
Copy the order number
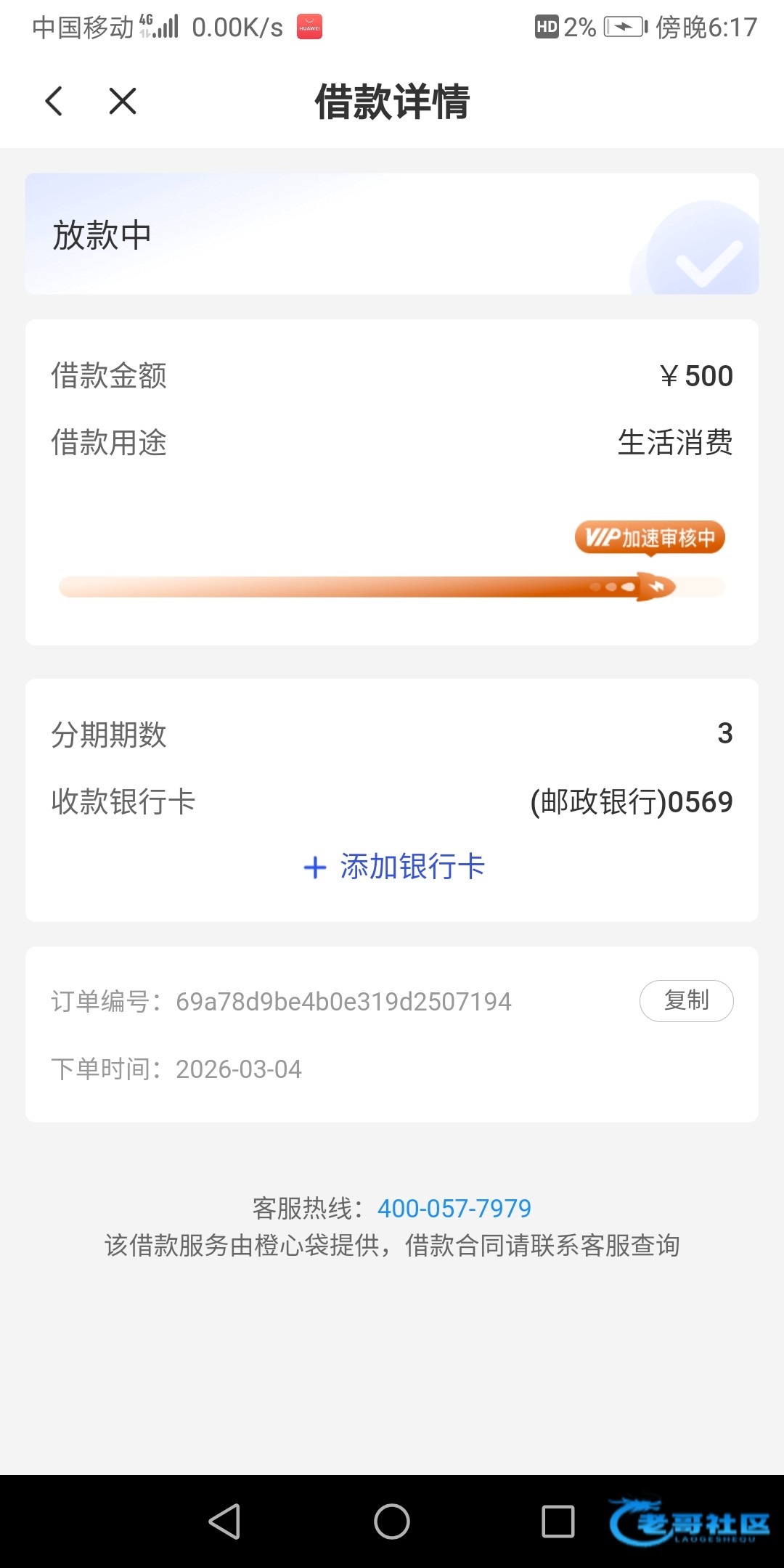686,1001
